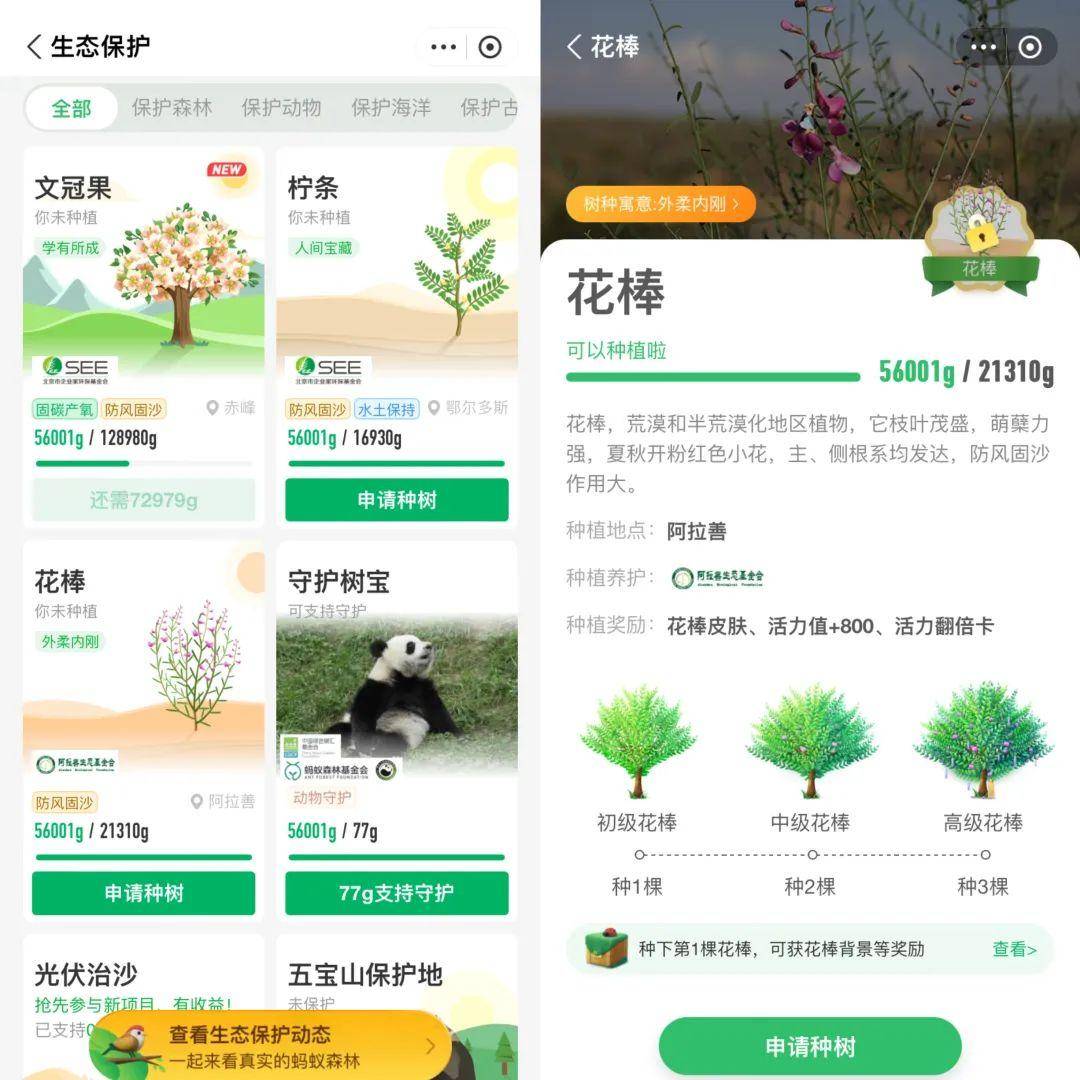The image size is (1080, 1080).
Task: Switch to the 保护动物 tab
Action: pyautogui.click(x=281, y=108)
